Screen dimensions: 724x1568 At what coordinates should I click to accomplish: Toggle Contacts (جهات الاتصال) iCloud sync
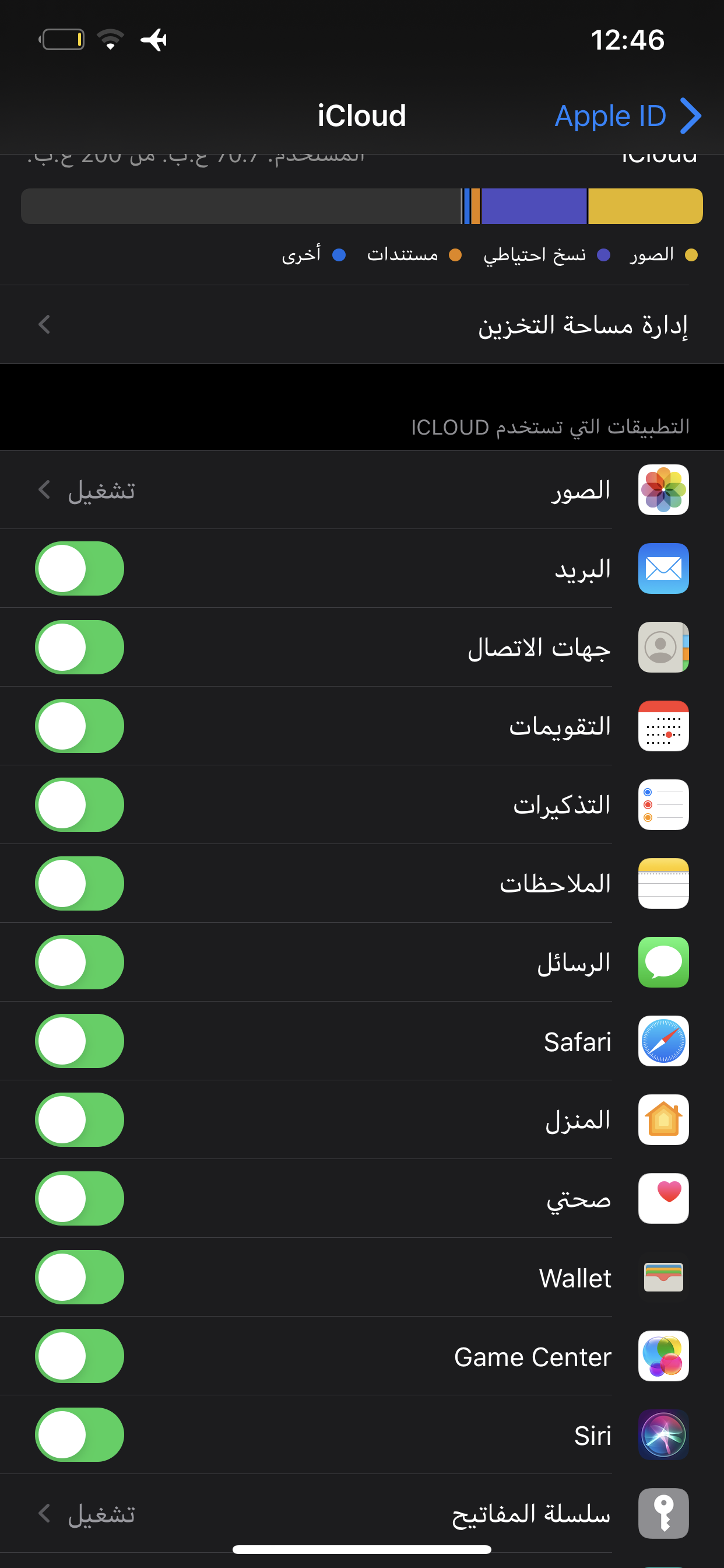80,647
